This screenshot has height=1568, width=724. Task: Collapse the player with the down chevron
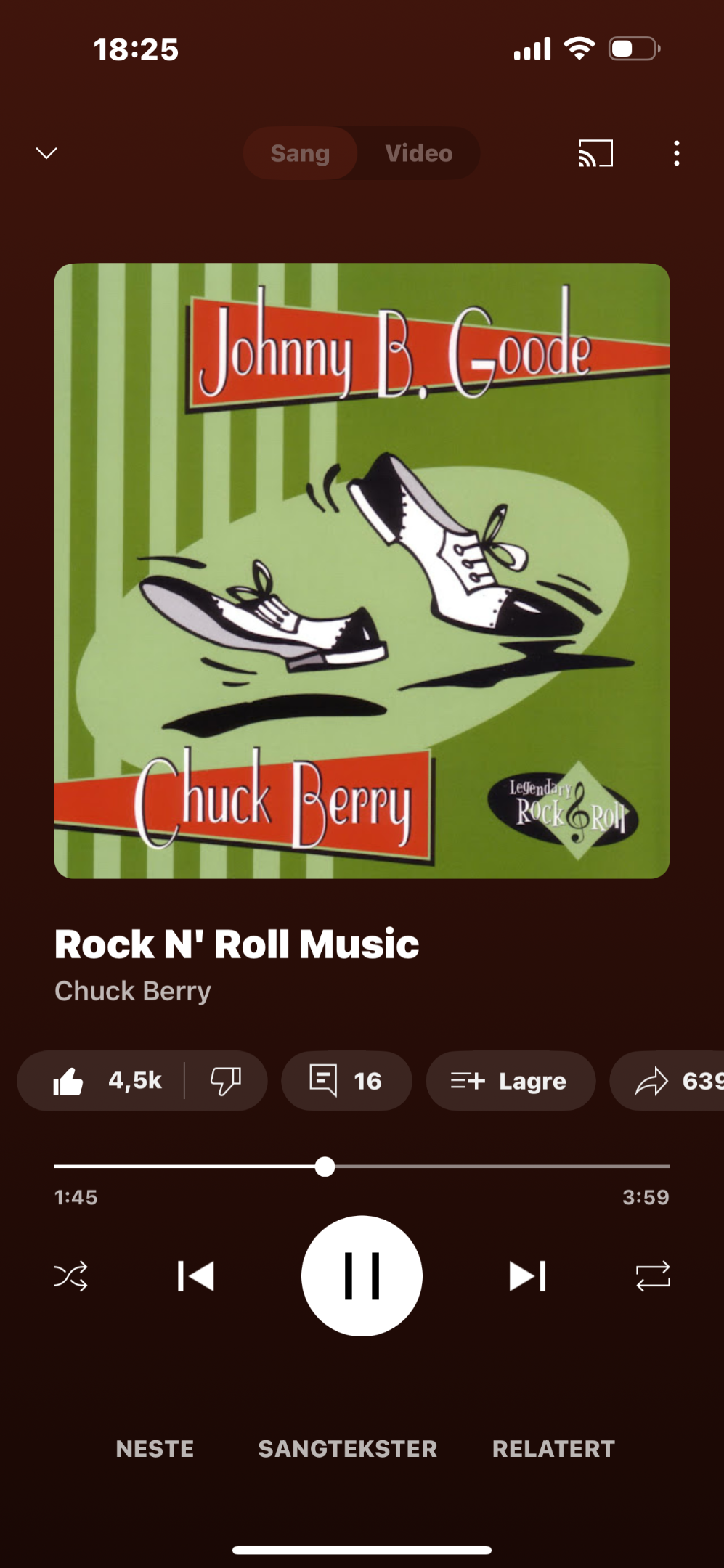[x=46, y=153]
